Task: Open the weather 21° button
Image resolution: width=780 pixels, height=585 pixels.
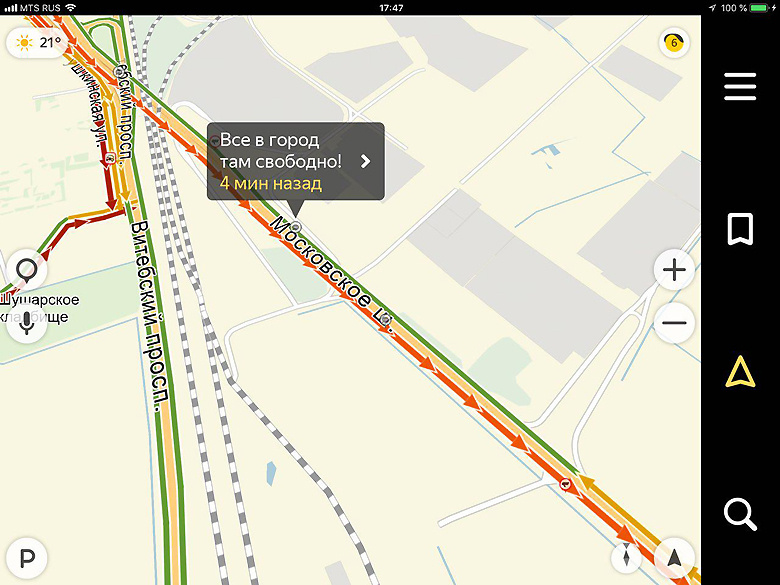Action: click(37, 43)
